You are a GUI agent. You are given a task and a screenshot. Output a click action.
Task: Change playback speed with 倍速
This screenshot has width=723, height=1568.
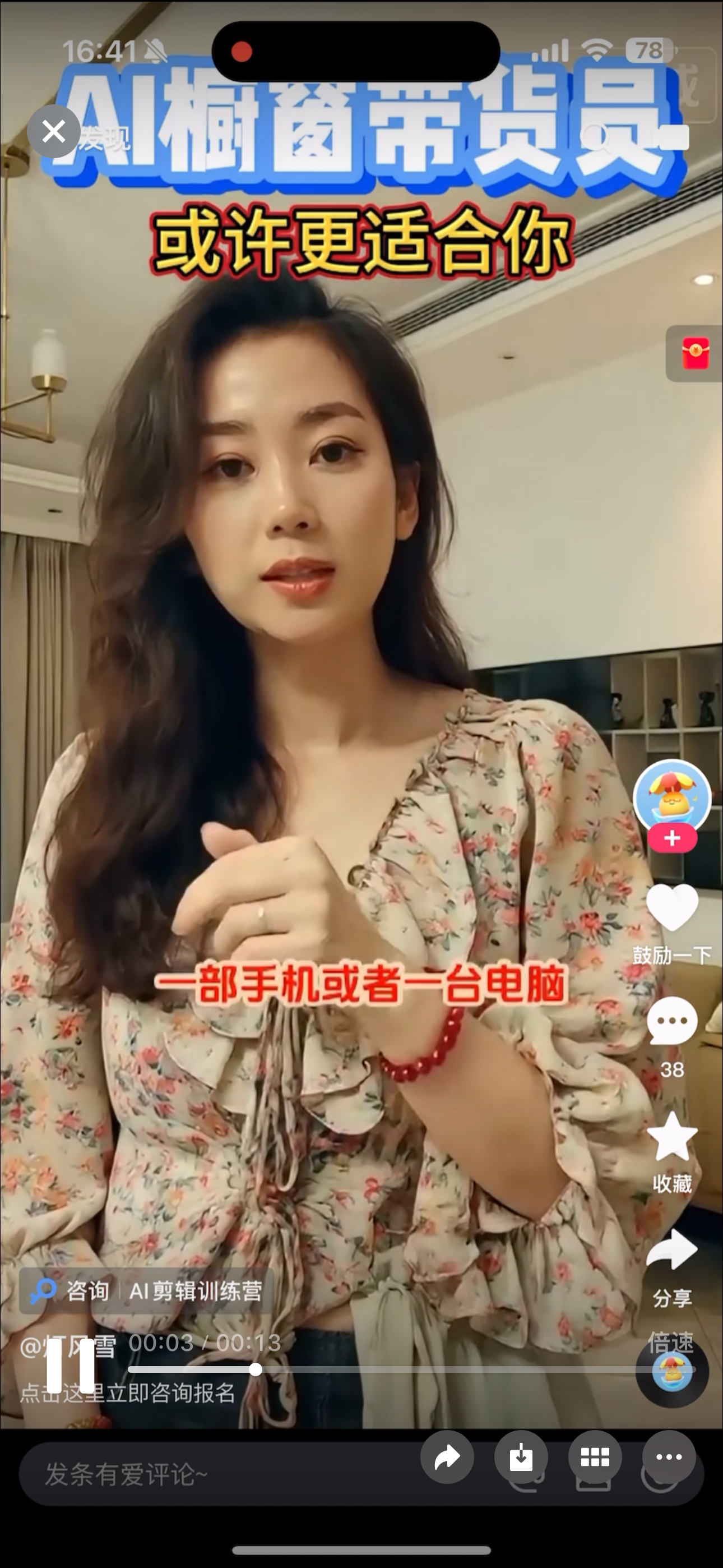tap(671, 1341)
